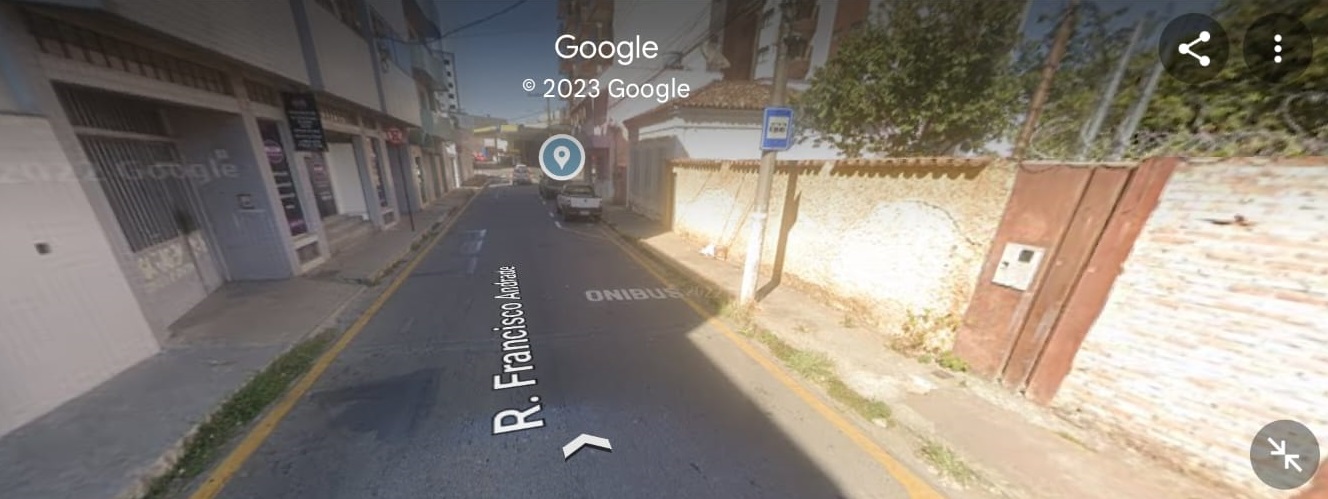Tap the location pin marker
Image resolution: width=1328 pixels, height=499 pixels.
point(562,157)
